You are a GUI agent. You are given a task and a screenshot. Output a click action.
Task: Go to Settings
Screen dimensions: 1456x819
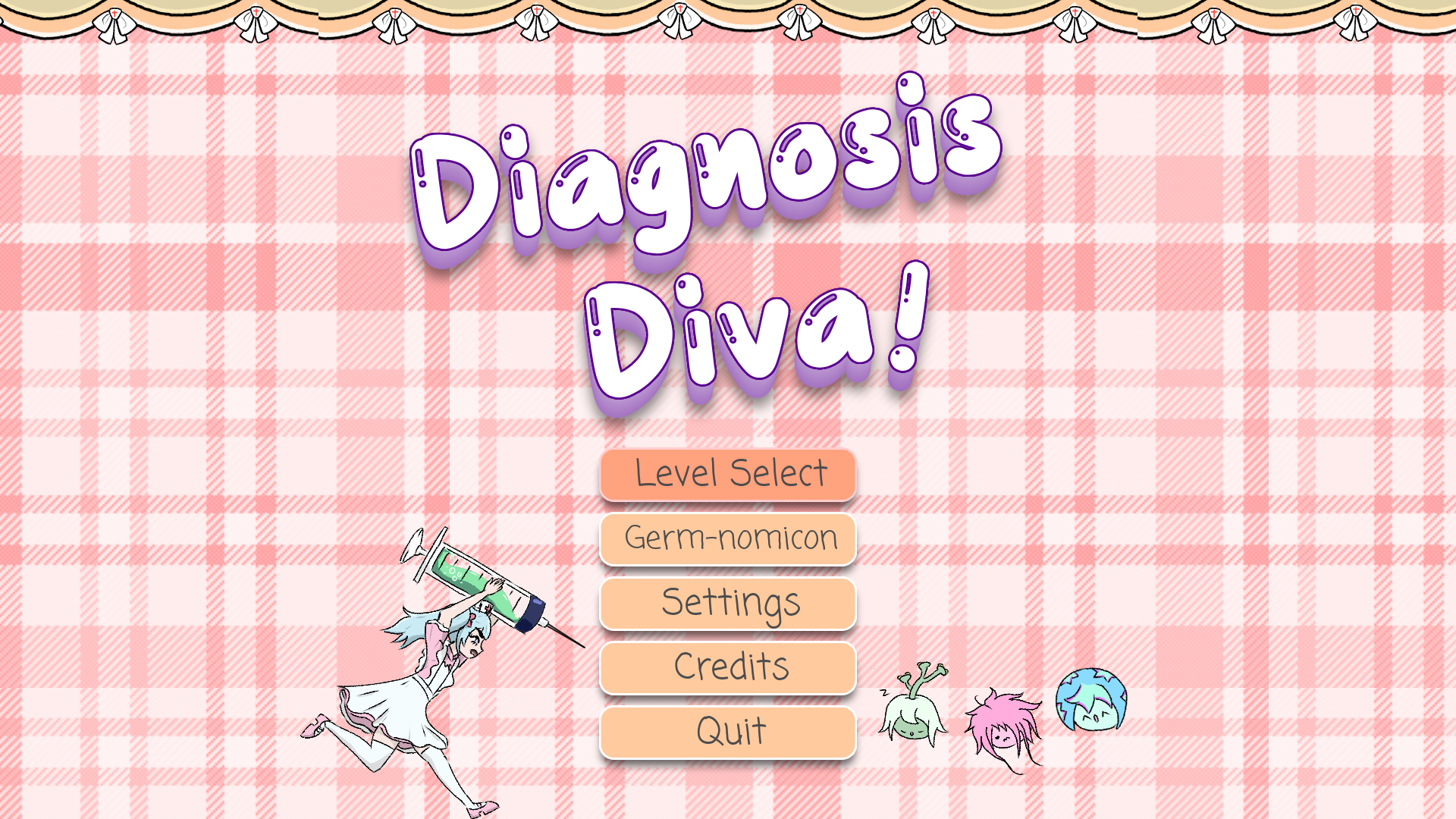coord(728,604)
